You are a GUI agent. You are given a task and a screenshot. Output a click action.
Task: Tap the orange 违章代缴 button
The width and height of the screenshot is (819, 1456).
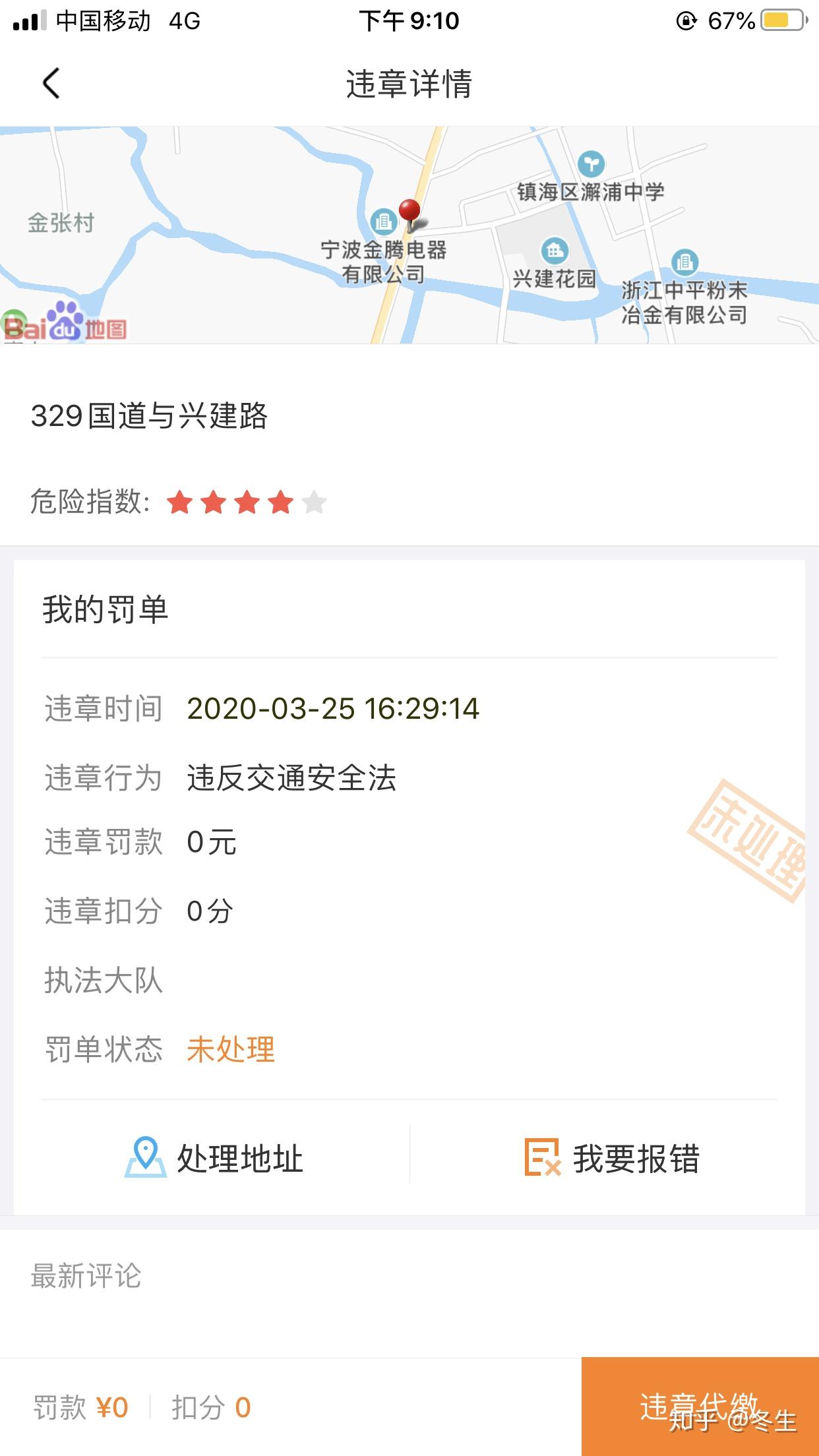coord(700,1406)
